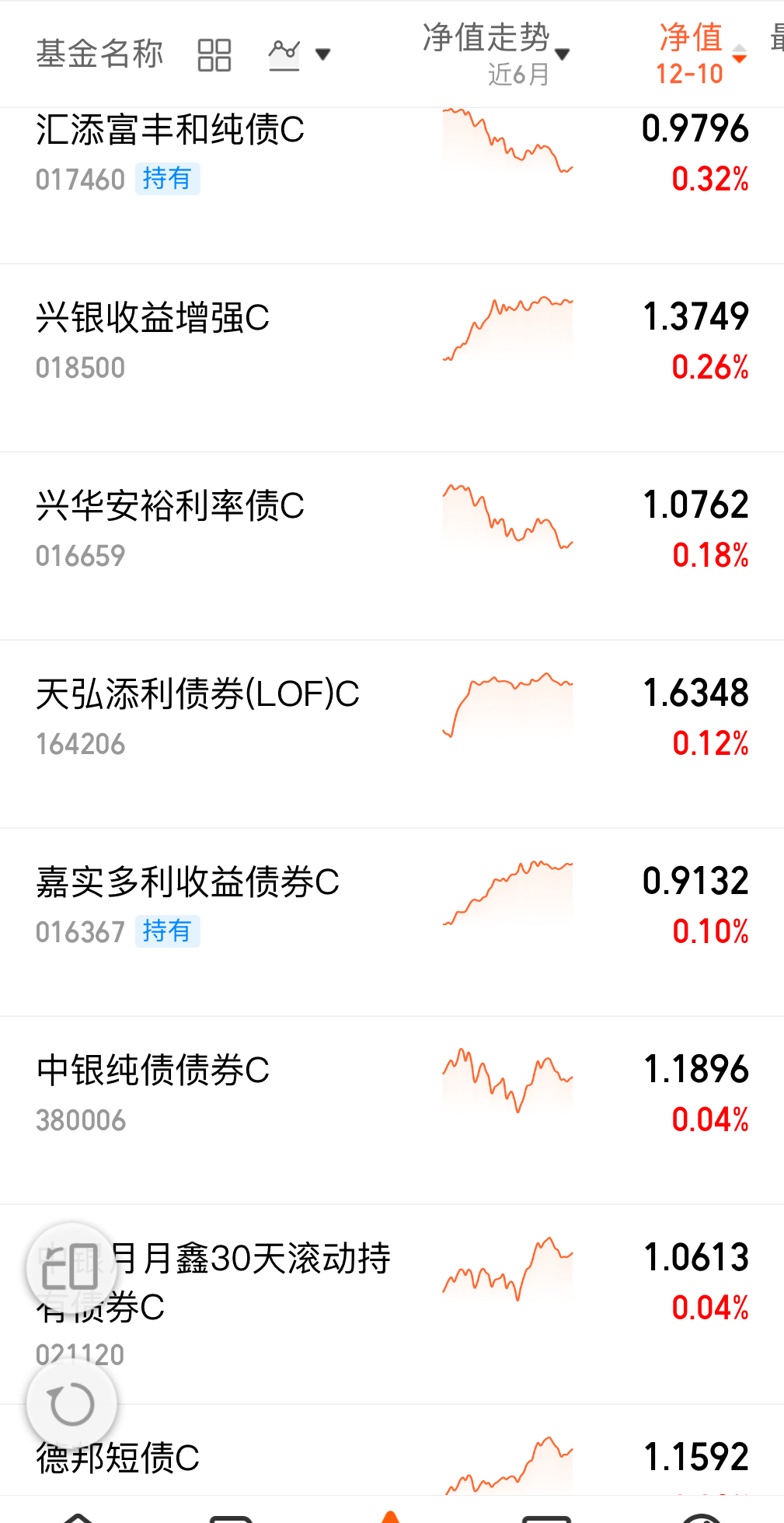Tap the floating refresh button
784x1523 pixels.
click(x=71, y=1404)
